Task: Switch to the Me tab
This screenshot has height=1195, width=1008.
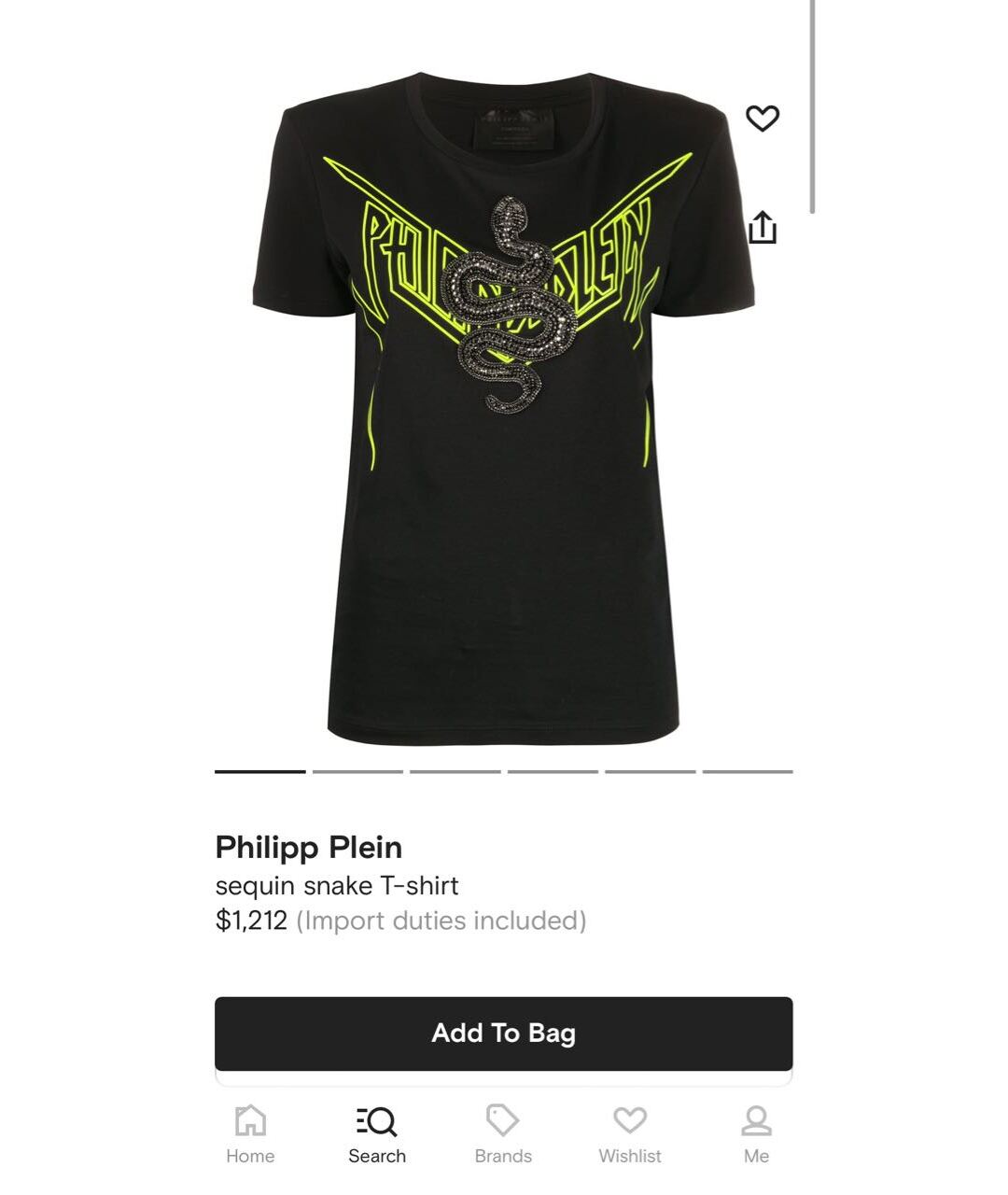Action: tap(756, 1133)
